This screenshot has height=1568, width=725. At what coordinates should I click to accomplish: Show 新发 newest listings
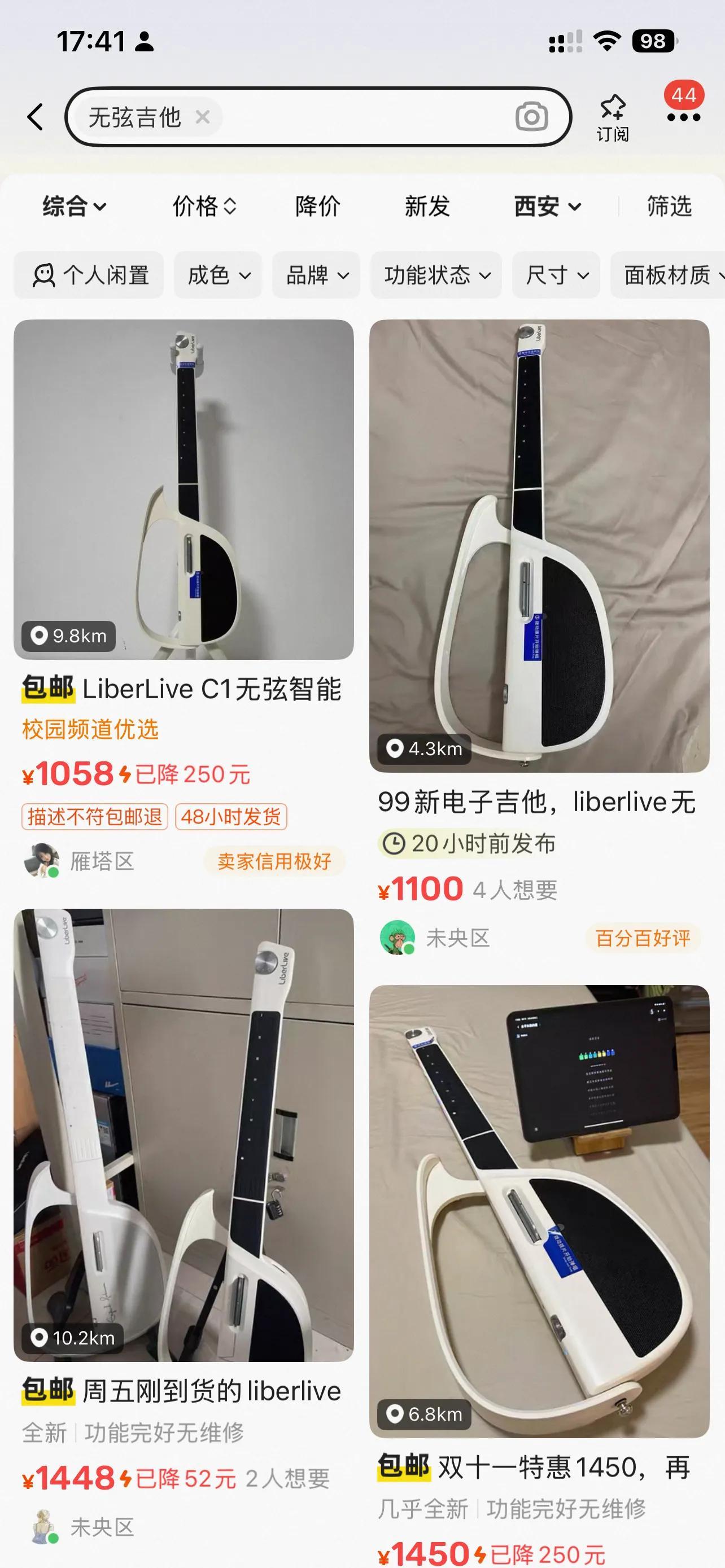(427, 207)
